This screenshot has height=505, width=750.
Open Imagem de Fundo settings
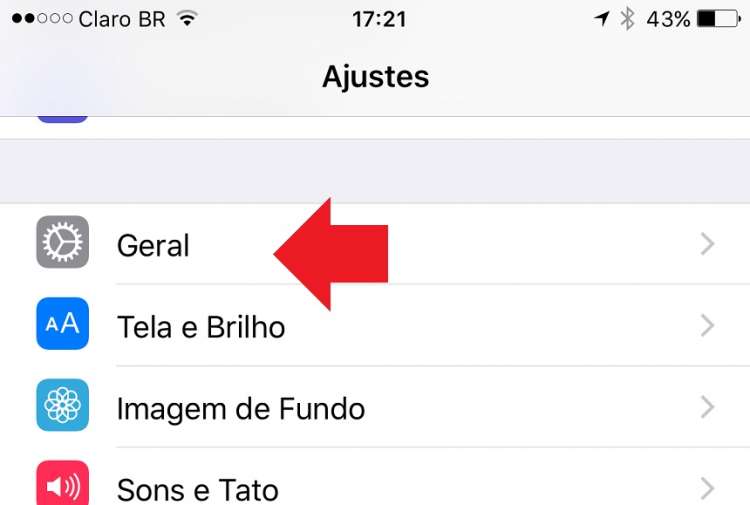[x=240, y=409]
